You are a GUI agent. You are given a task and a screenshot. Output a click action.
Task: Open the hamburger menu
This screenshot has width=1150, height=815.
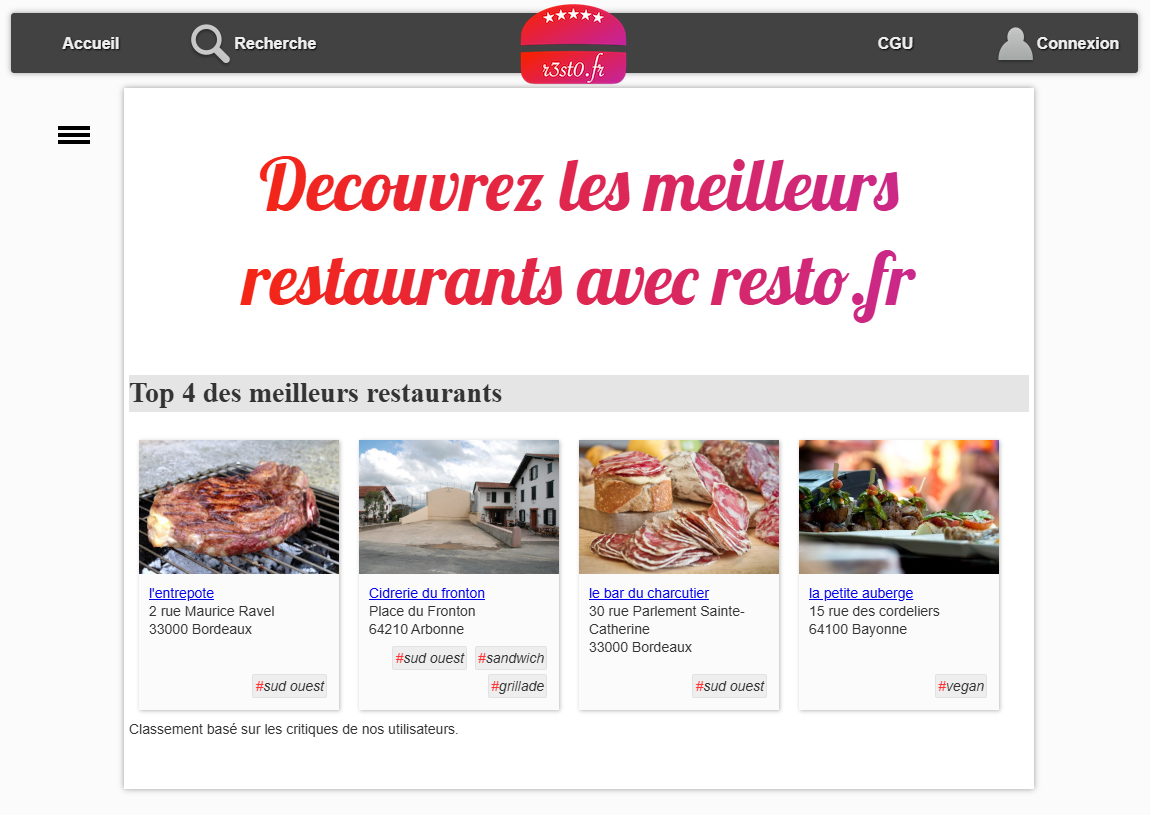click(x=74, y=135)
